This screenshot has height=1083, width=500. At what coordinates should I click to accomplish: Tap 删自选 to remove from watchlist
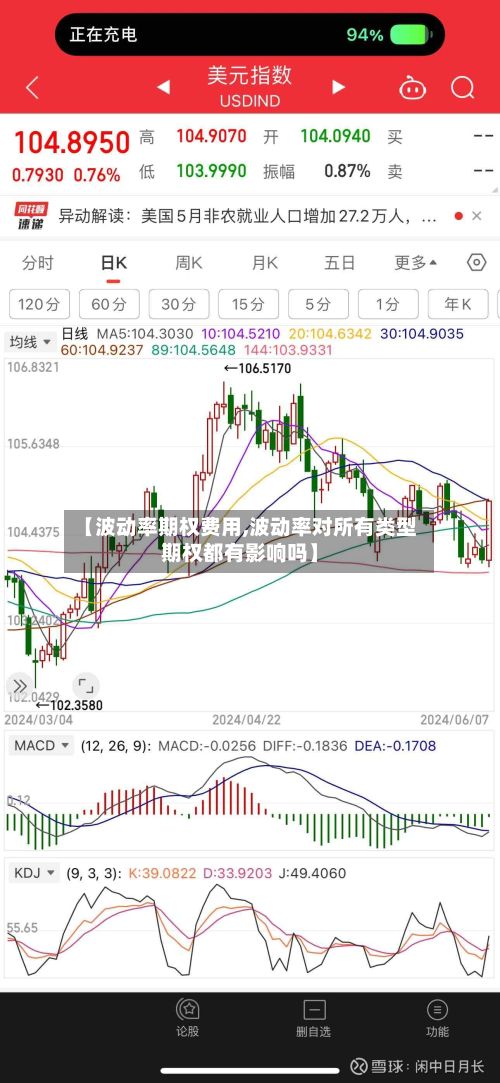(314, 1018)
